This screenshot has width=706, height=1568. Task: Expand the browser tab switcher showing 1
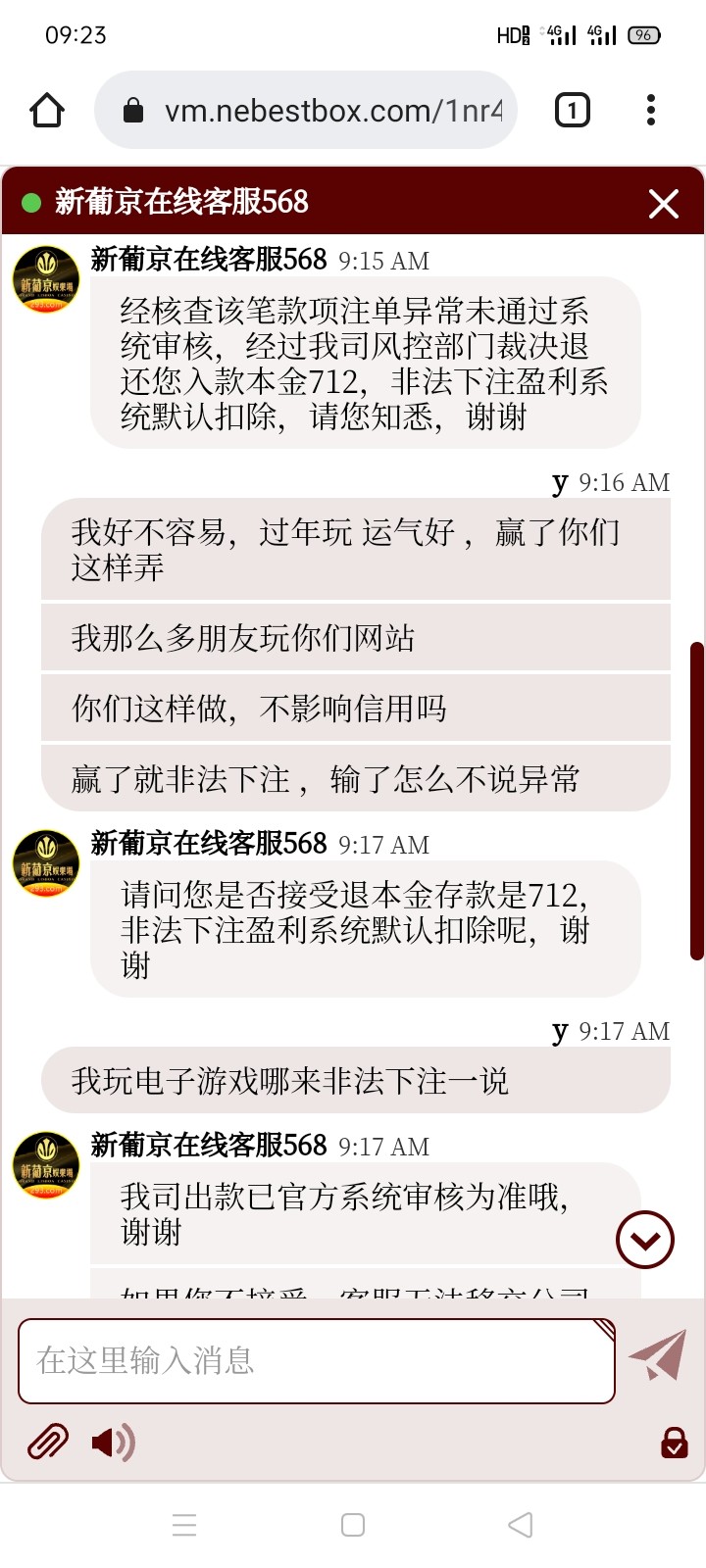point(571,110)
